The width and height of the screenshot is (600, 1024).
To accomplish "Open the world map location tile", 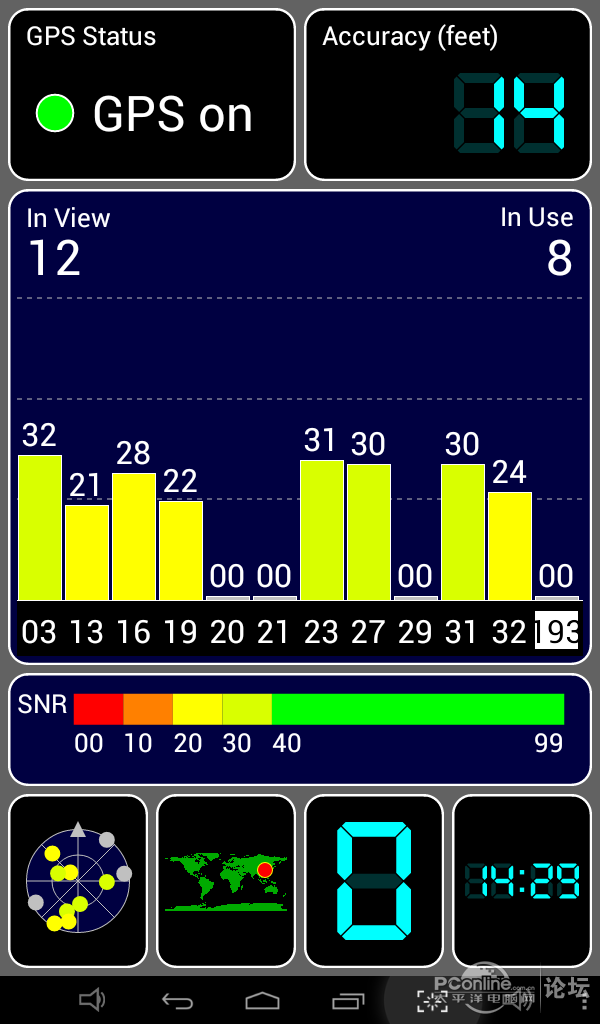I will pos(226,880).
